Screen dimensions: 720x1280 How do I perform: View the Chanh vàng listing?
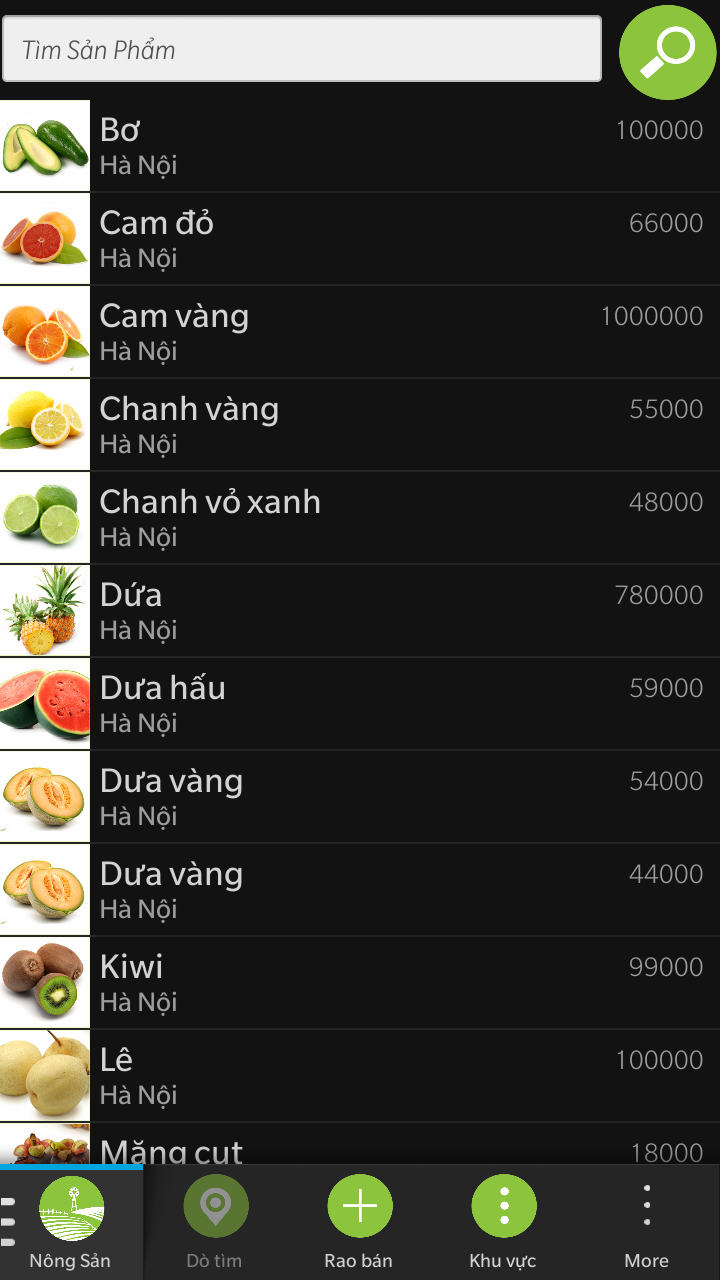click(360, 425)
